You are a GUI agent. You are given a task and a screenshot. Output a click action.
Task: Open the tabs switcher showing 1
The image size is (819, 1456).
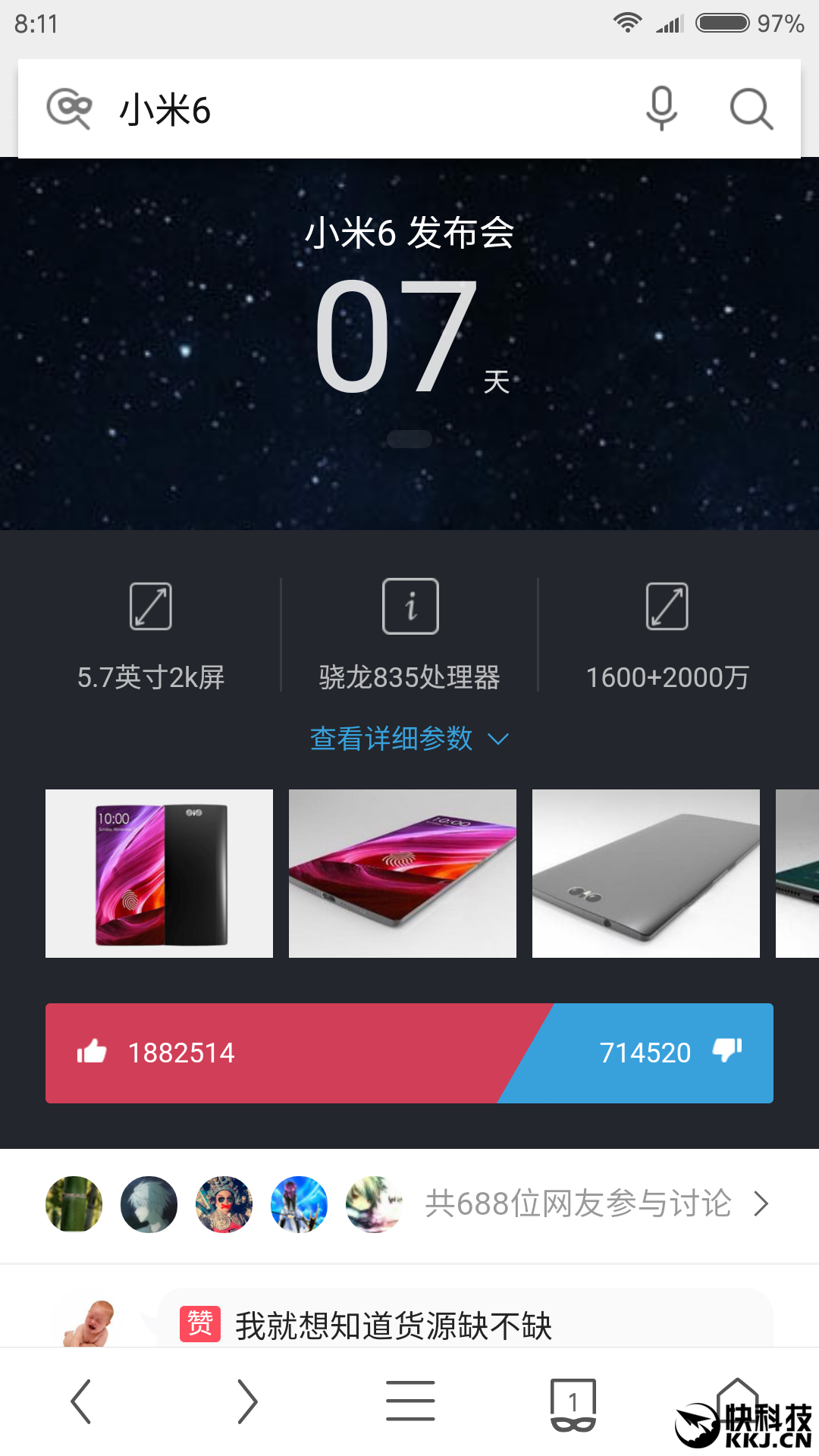coord(573,1403)
